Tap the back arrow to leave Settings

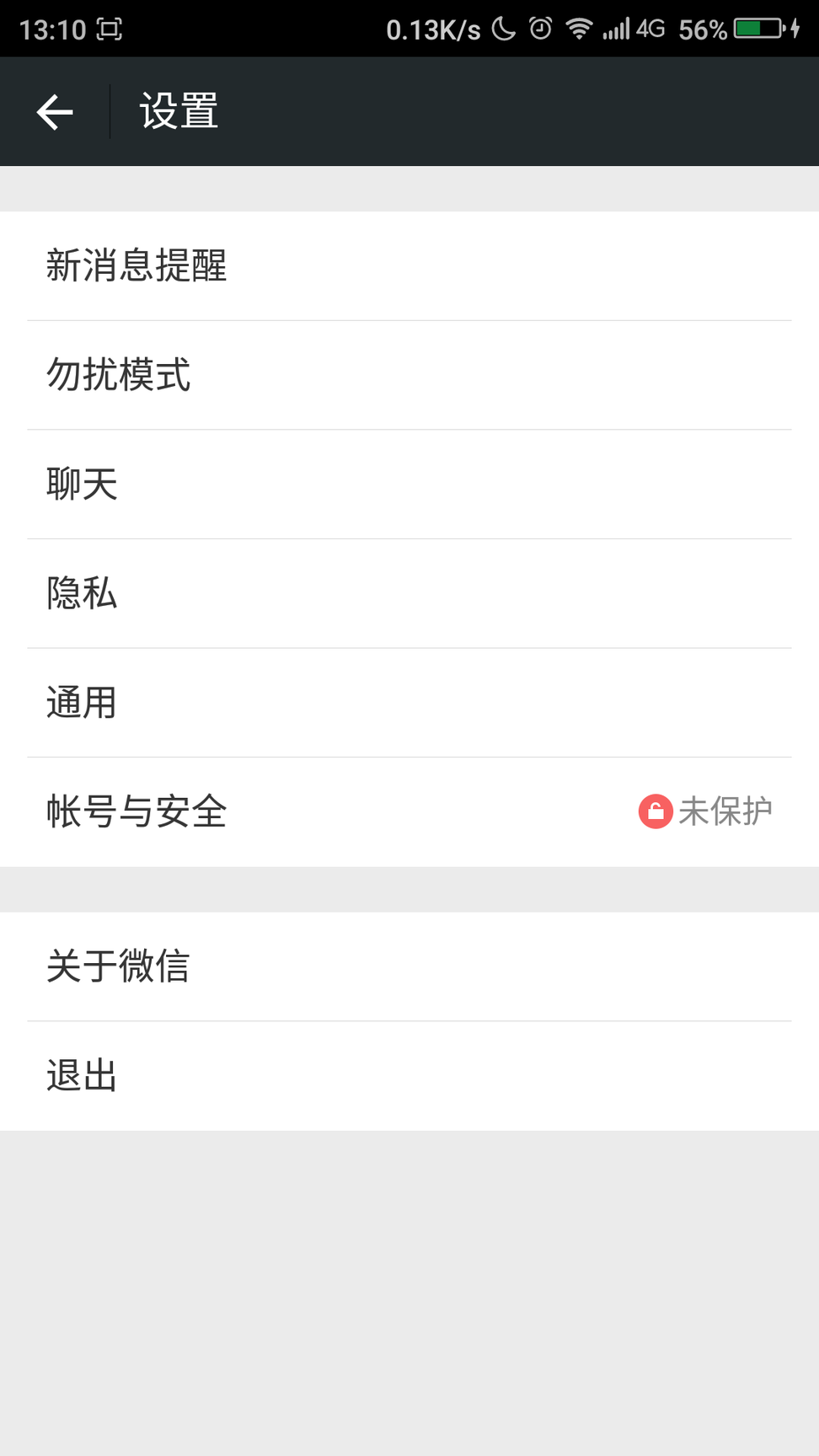[54, 110]
